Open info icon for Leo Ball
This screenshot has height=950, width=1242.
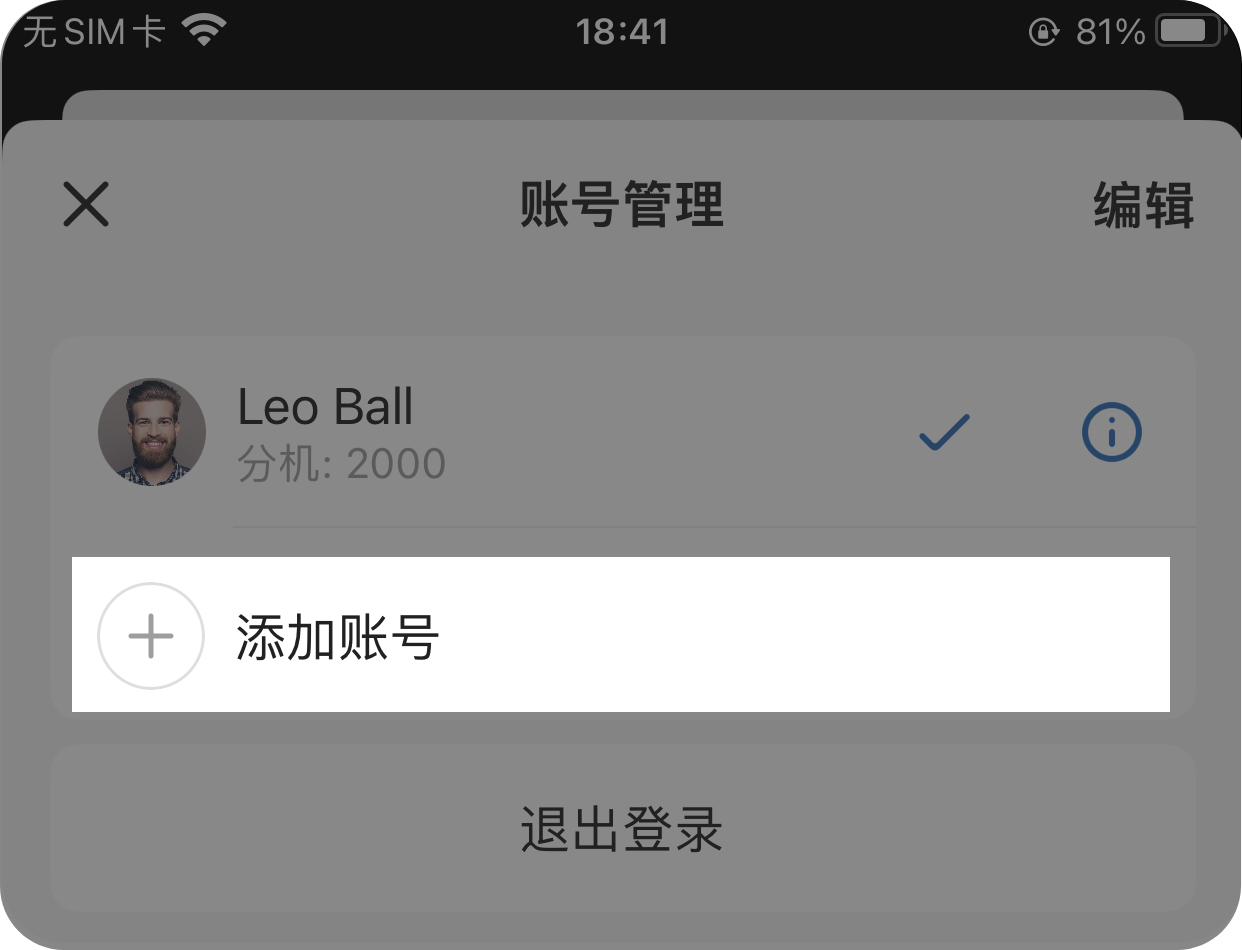[1111, 433]
